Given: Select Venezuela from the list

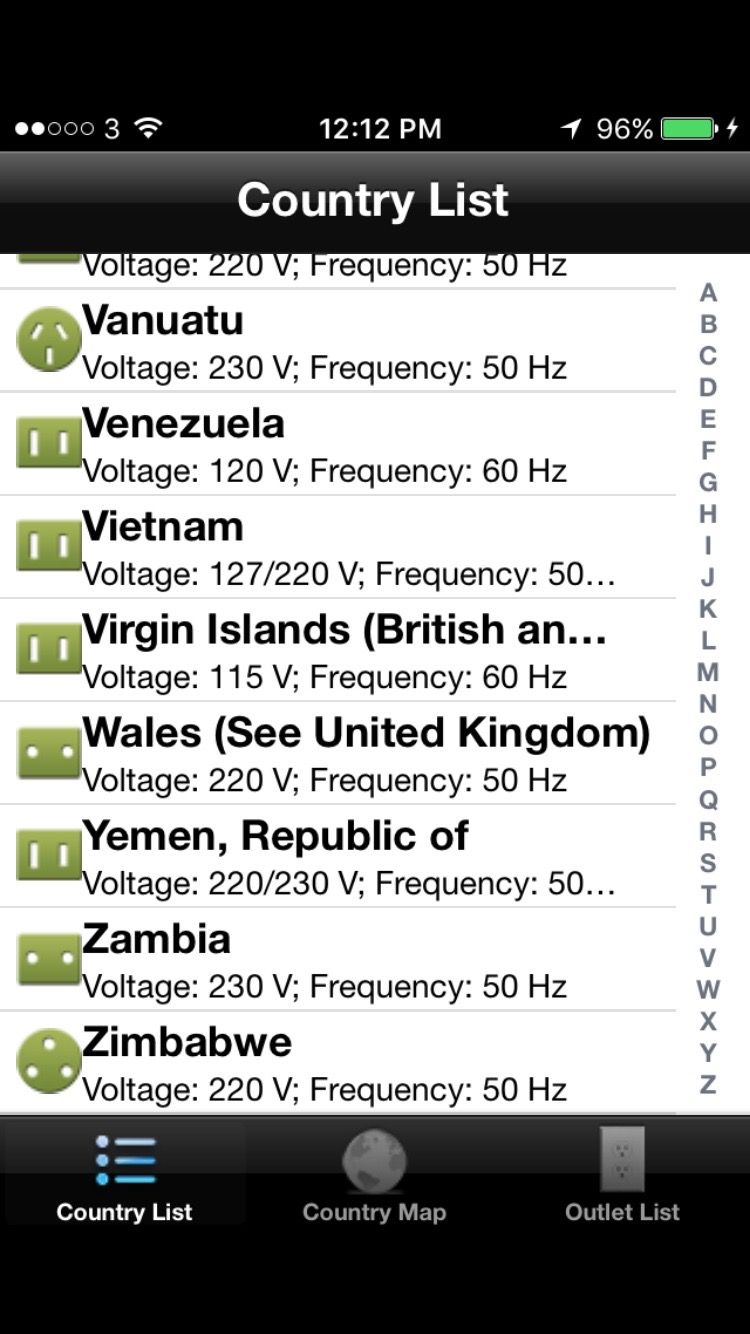Looking at the screenshot, I should point(340,445).
